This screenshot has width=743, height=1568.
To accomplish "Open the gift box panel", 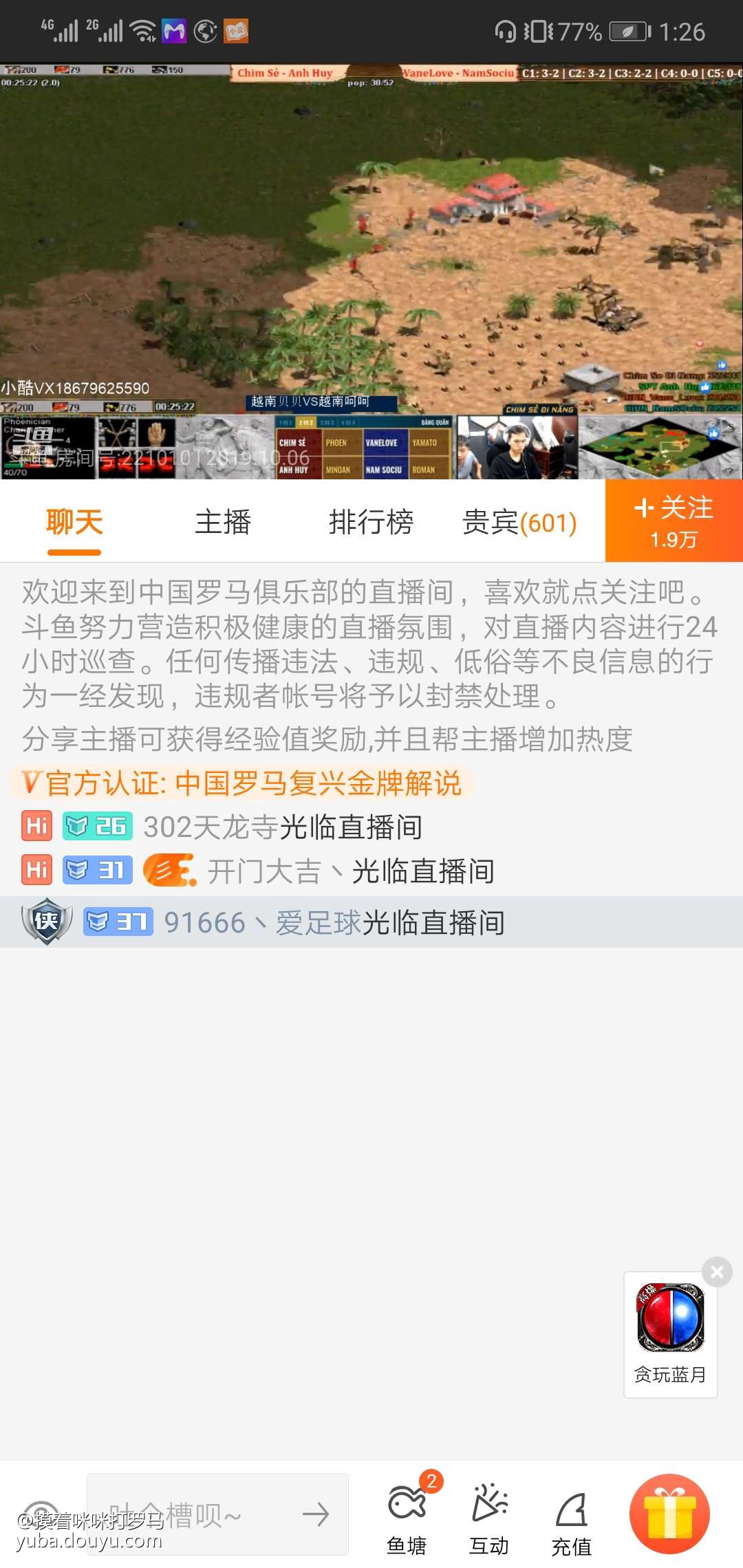I will pyautogui.click(x=669, y=1514).
